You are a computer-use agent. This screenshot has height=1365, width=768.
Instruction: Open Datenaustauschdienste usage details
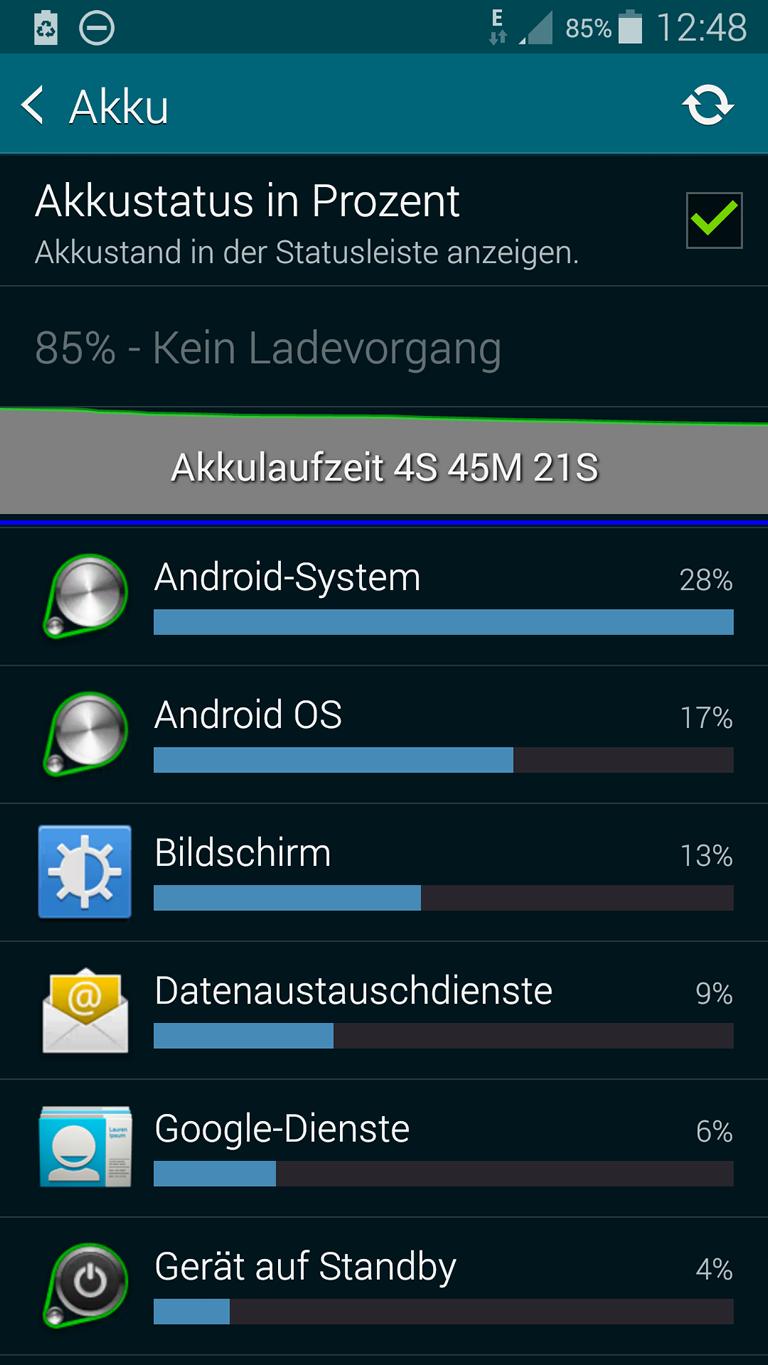tap(384, 1011)
